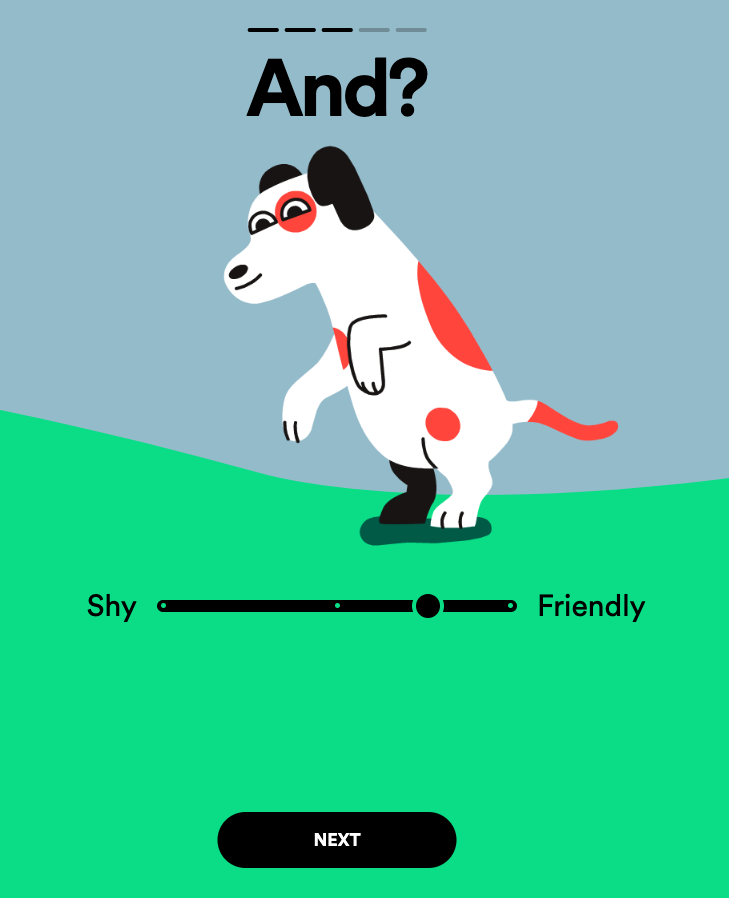This screenshot has width=729, height=898.
Task: Set the slider to the Friendly end
Action: [x=511, y=606]
